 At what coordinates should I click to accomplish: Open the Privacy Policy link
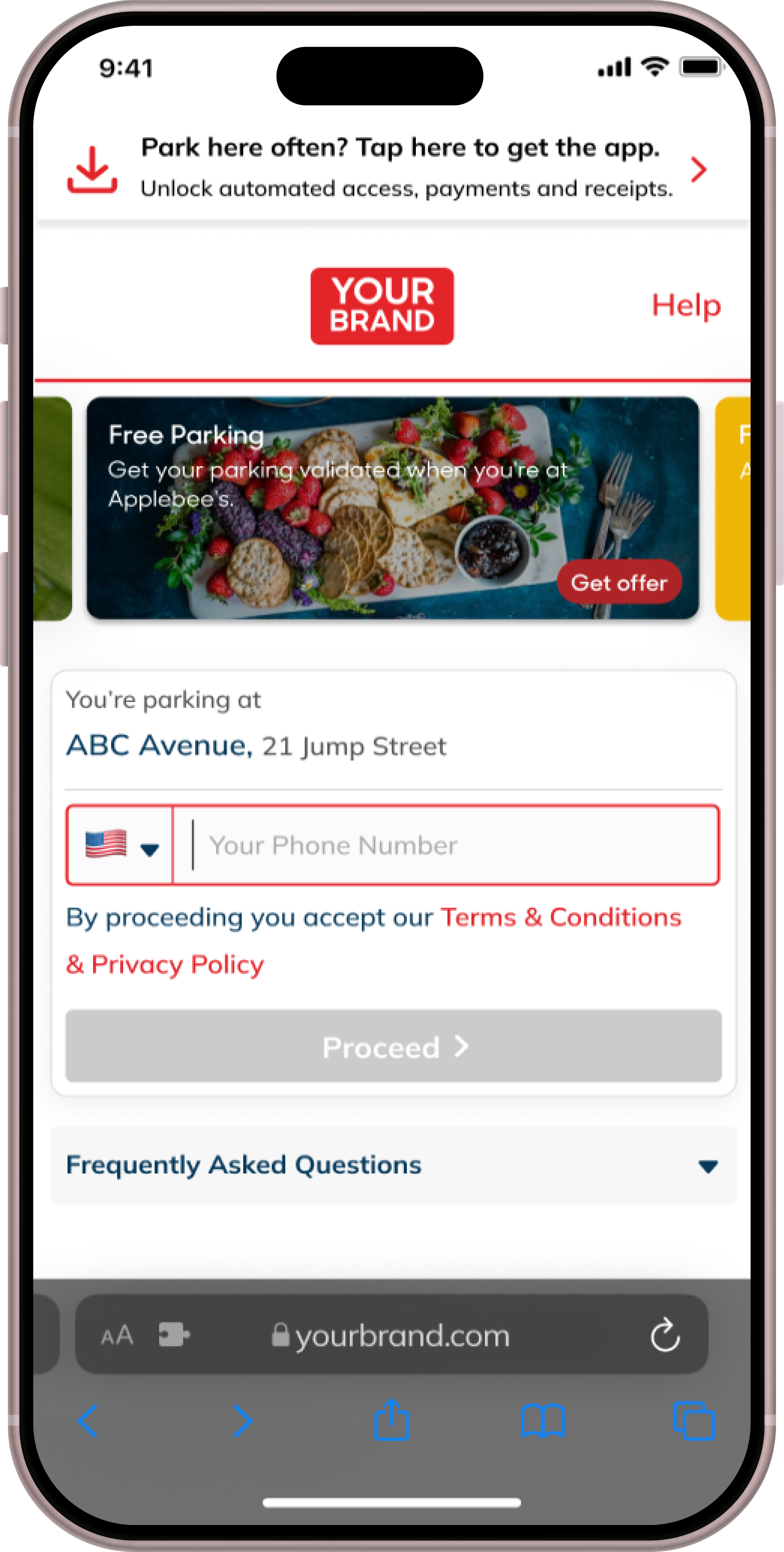click(177, 964)
